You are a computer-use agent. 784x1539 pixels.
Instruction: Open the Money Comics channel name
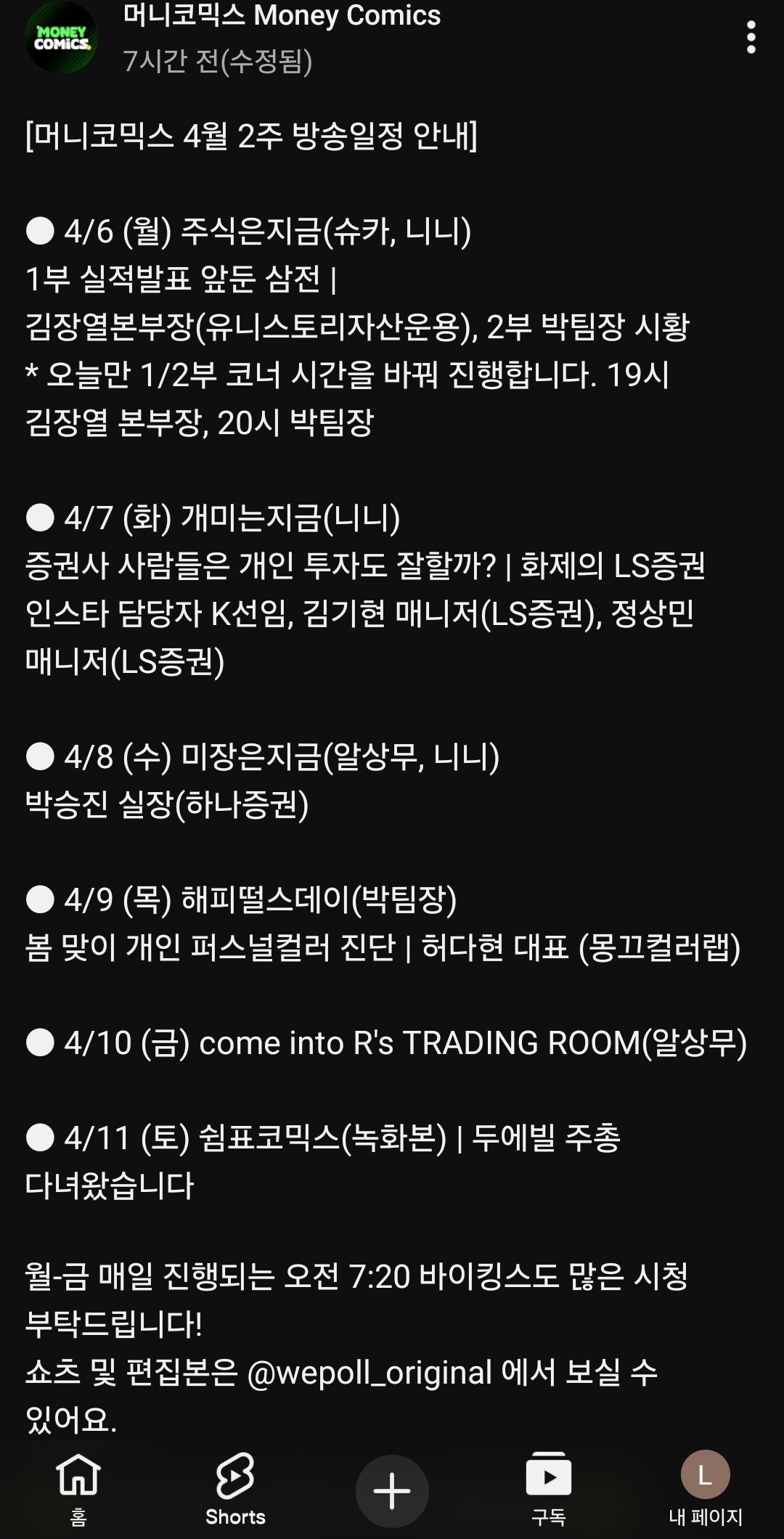[x=282, y=15]
